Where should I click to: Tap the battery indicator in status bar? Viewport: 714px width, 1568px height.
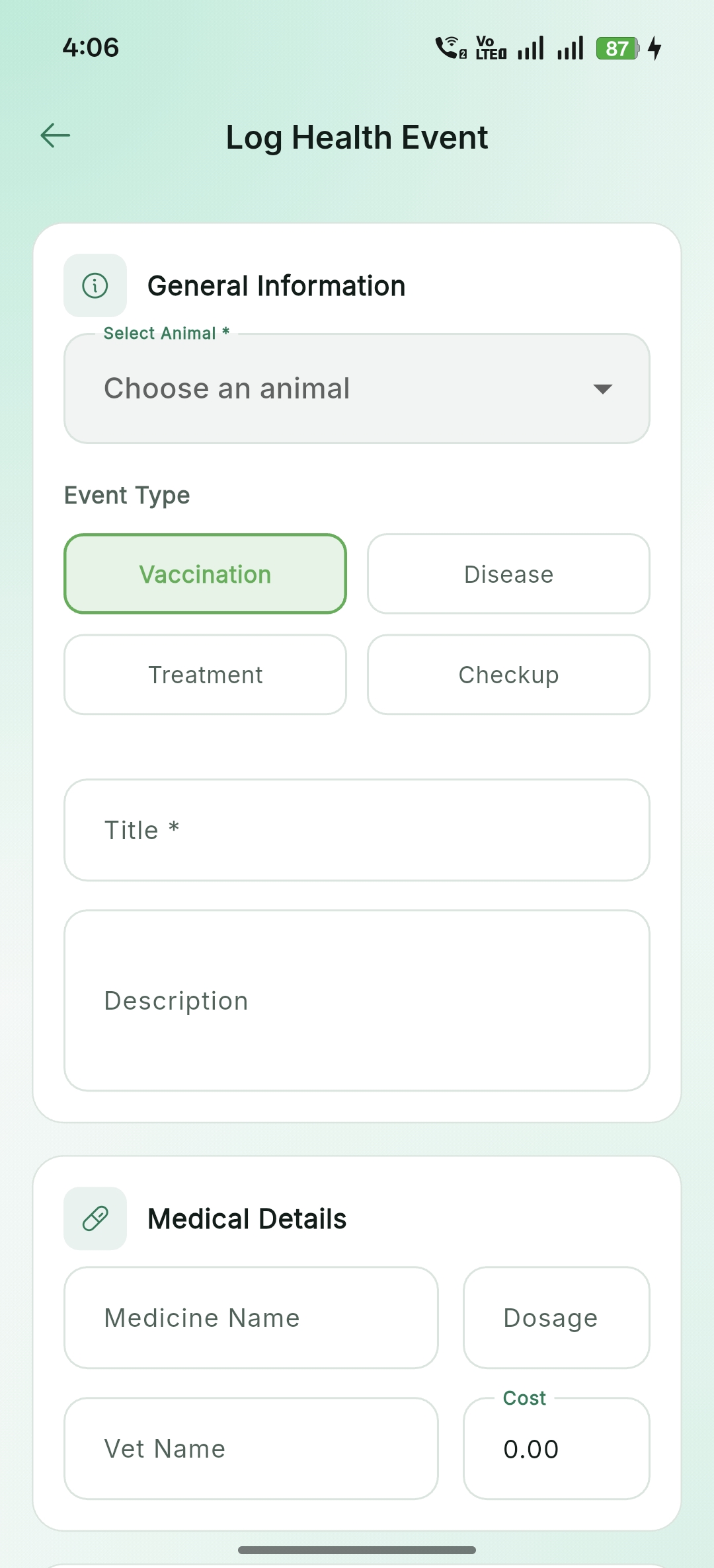pos(616,48)
